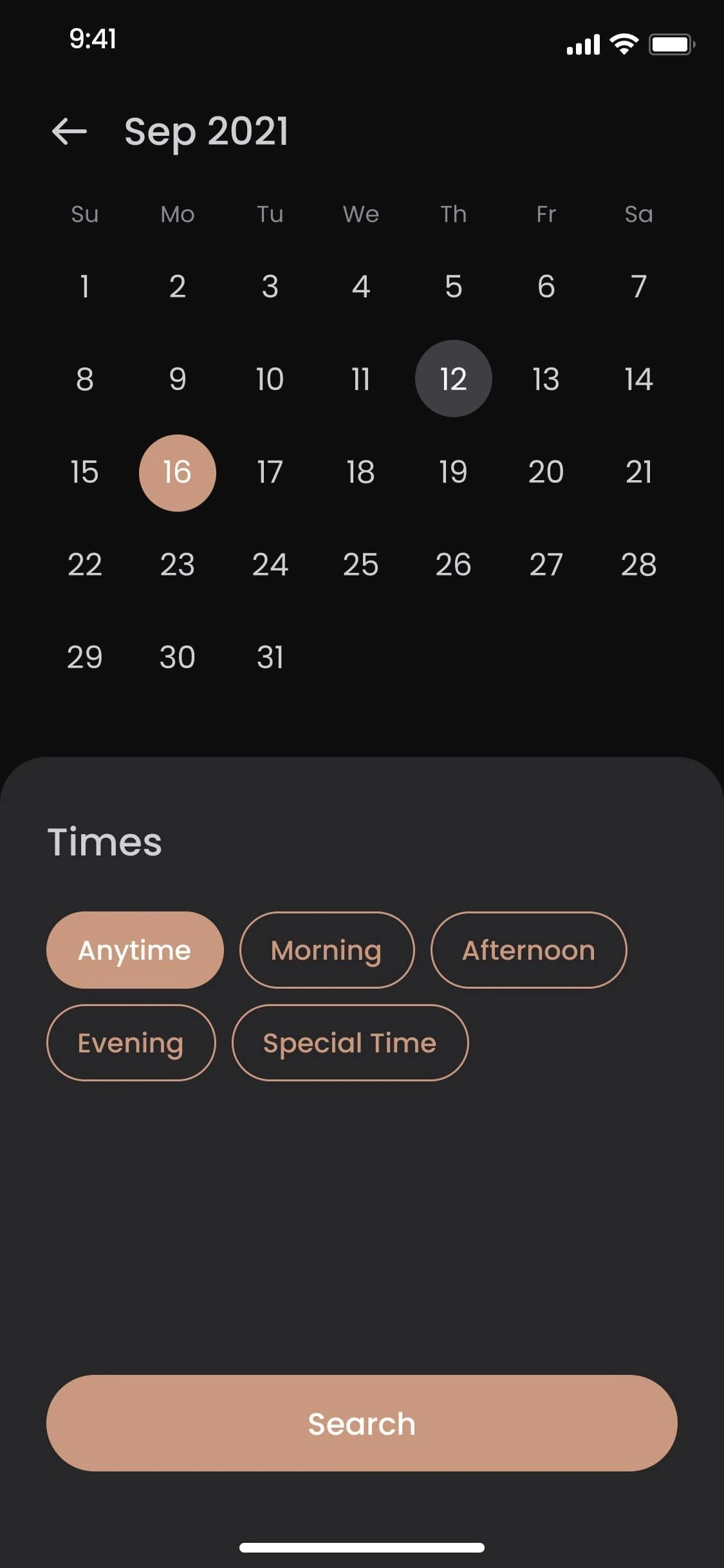Image resolution: width=724 pixels, height=1568 pixels.
Task: Choose the Special Time option
Action: tap(350, 1043)
